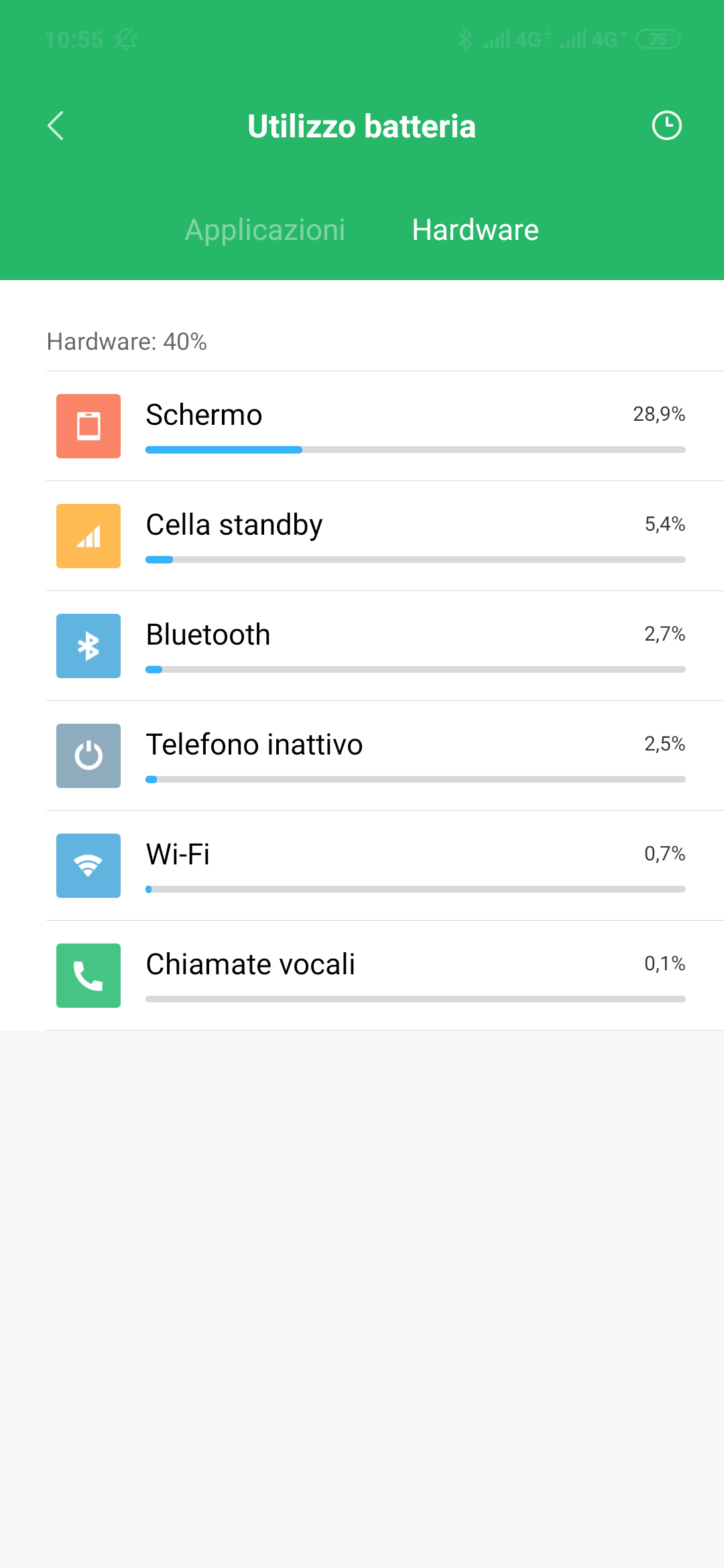724x1568 pixels.
Task: Switch to the Applicazioni tab
Action: [265, 230]
